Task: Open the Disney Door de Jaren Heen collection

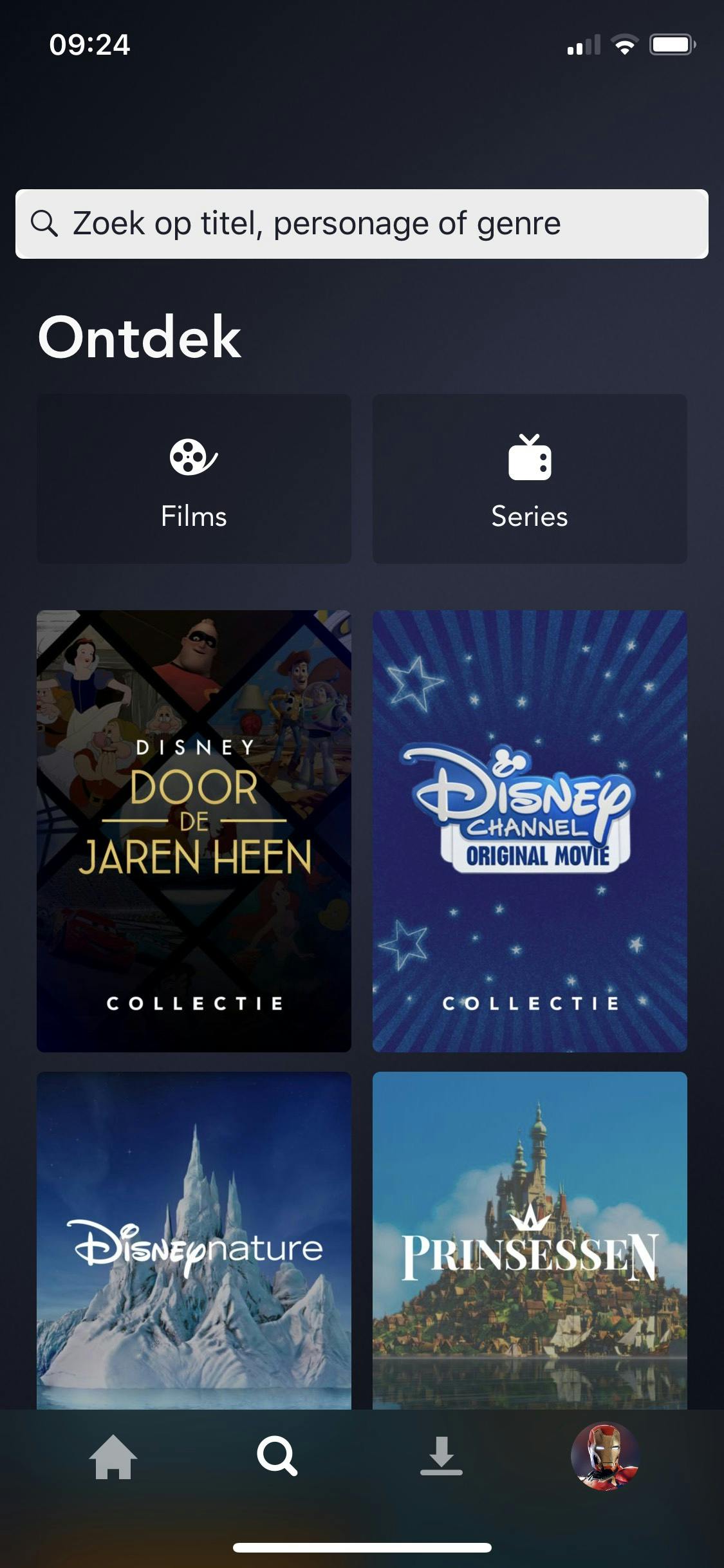Action: [194, 830]
